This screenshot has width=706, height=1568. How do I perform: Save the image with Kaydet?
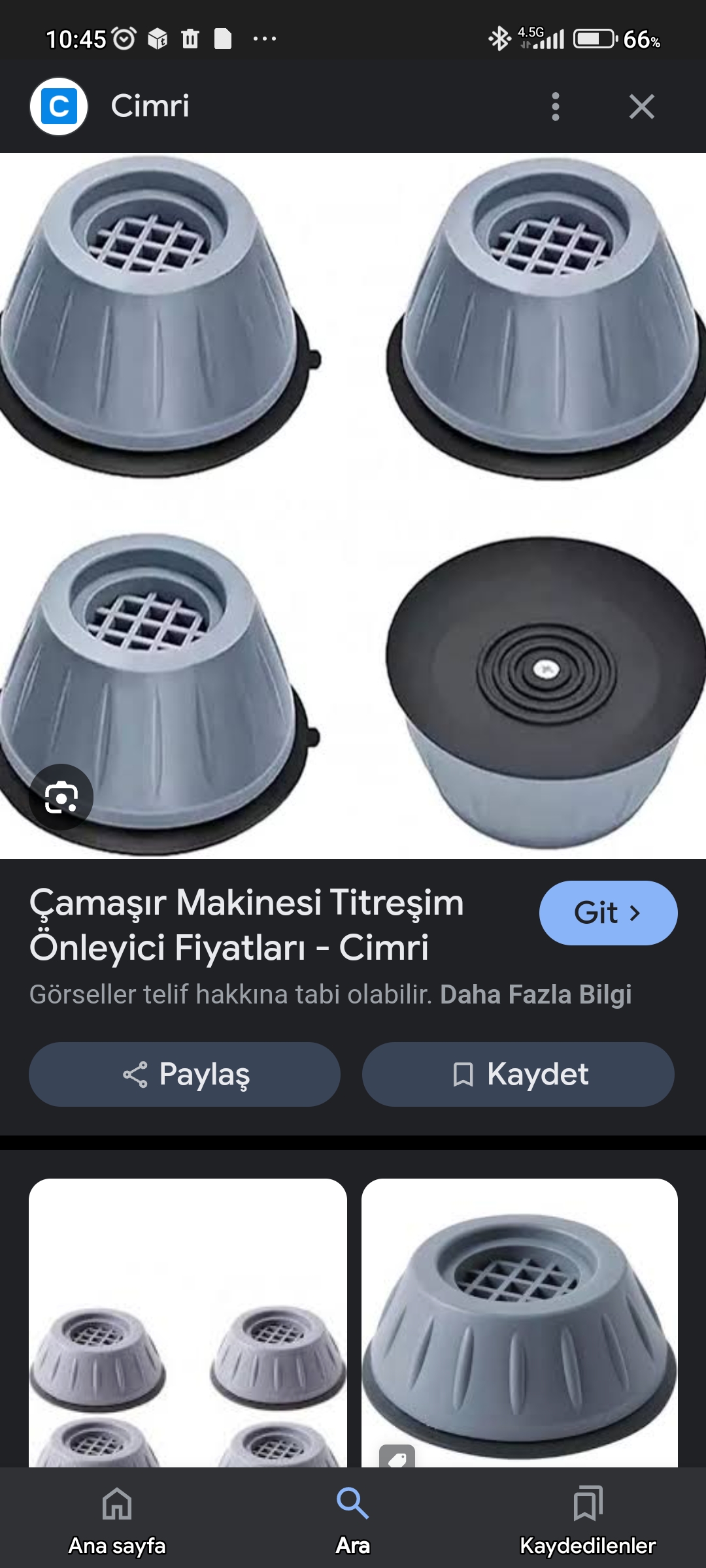(x=518, y=1074)
